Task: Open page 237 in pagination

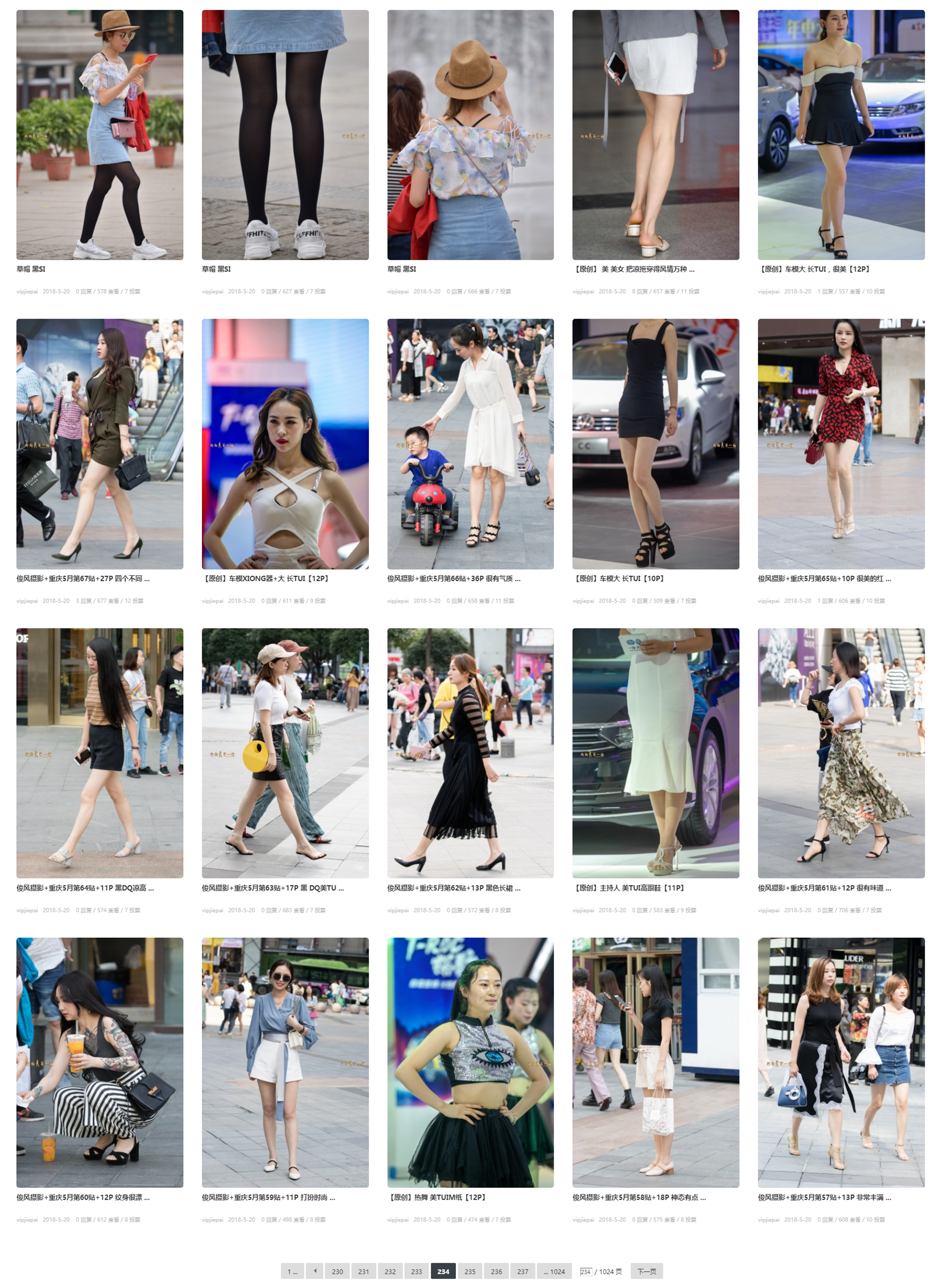Action: [x=522, y=1271]
